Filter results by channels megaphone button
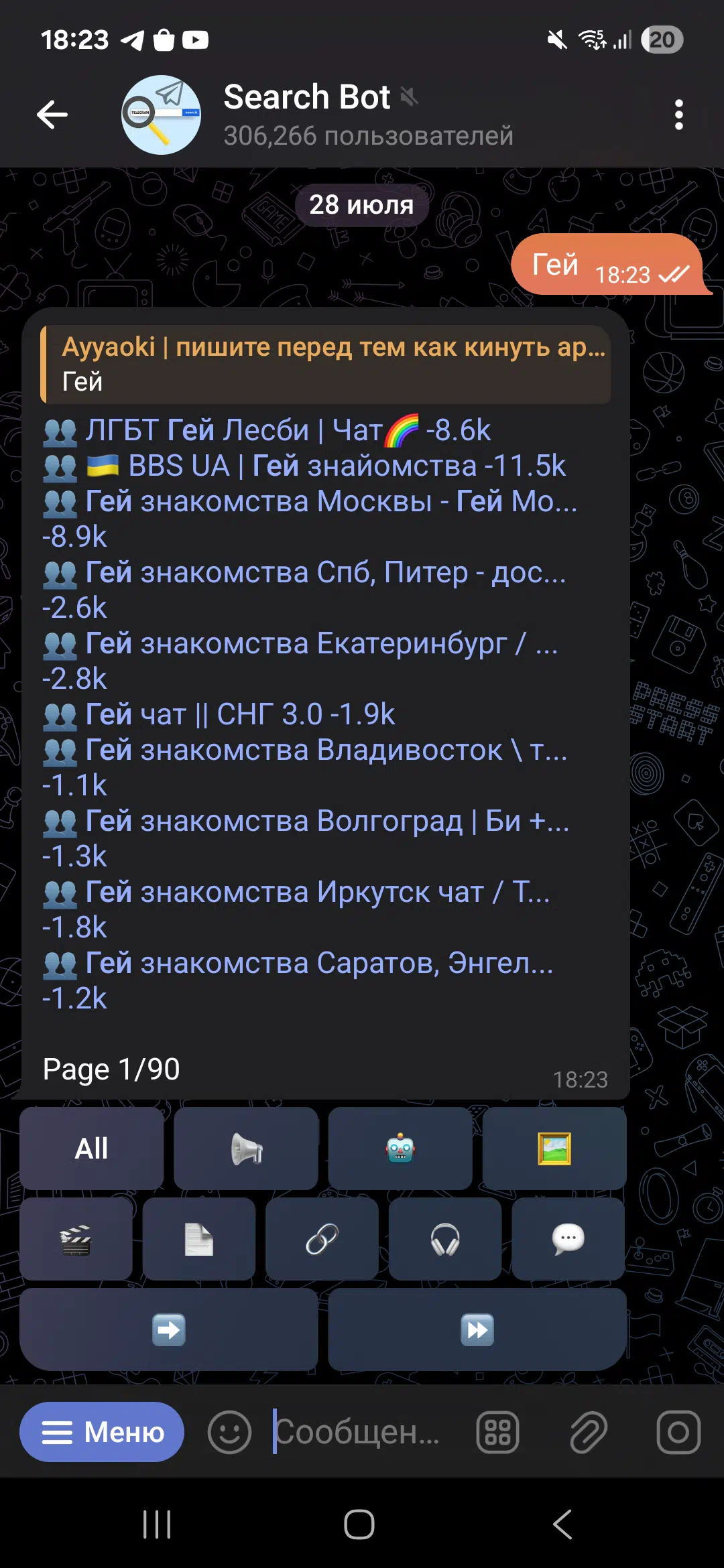 pos(246,1149)
